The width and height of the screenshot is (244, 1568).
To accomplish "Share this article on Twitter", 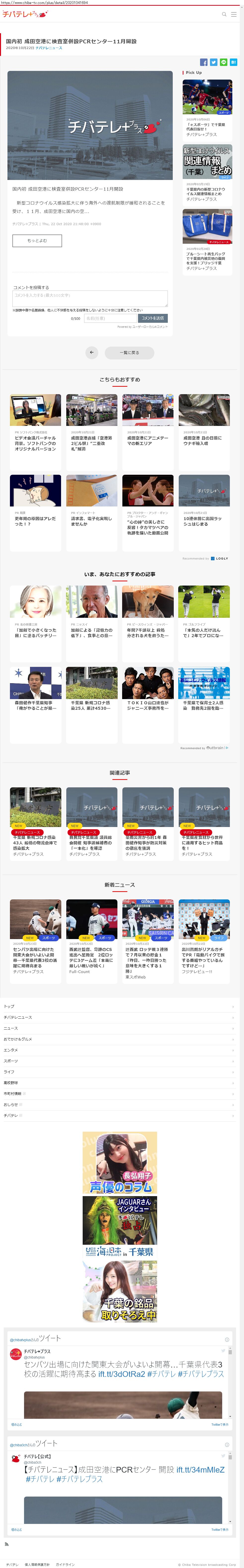I will coord(213,62).
